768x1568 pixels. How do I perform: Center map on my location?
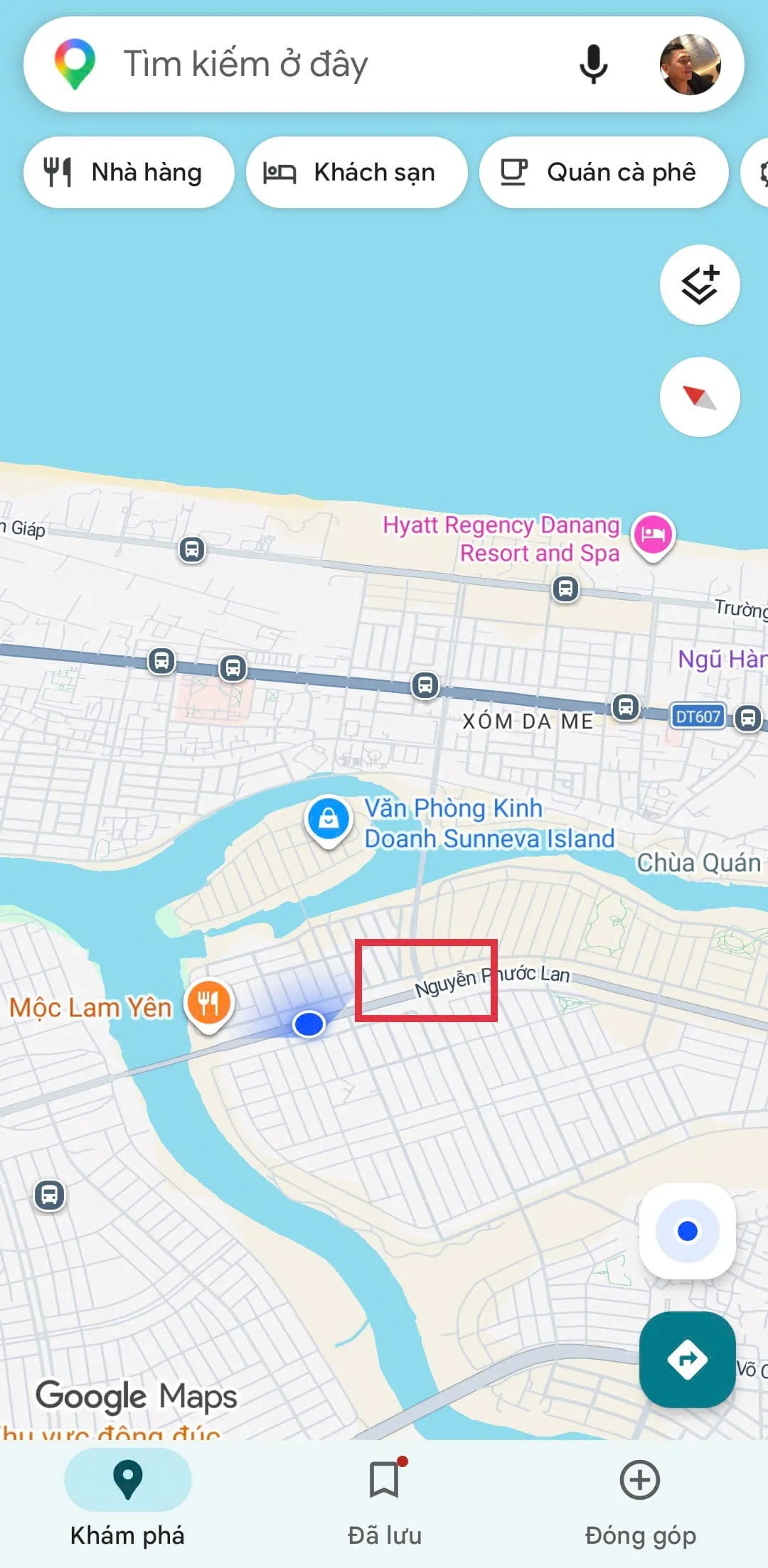[x=687, y=1230]
